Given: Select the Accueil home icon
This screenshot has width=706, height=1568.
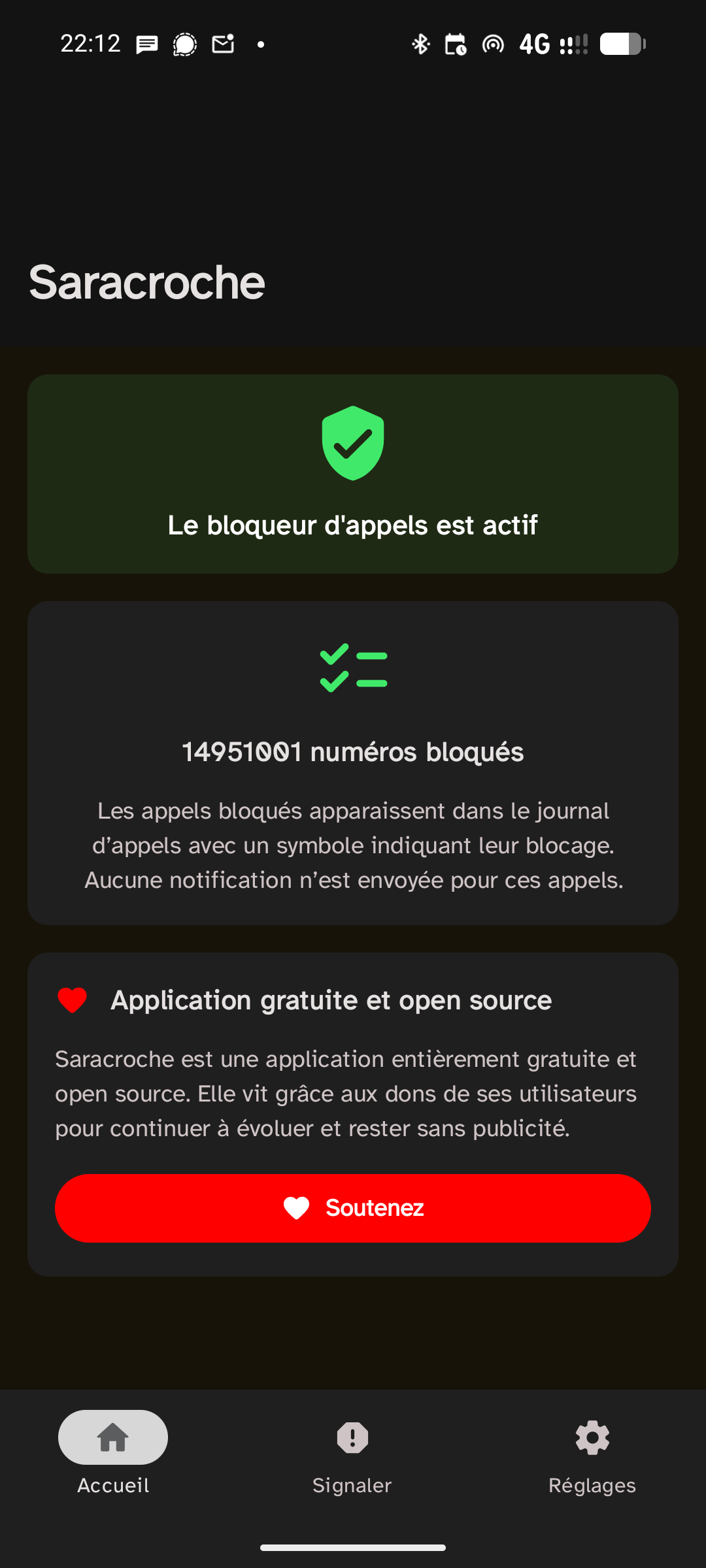Looking at the screenshot, I should point(112,1436).
